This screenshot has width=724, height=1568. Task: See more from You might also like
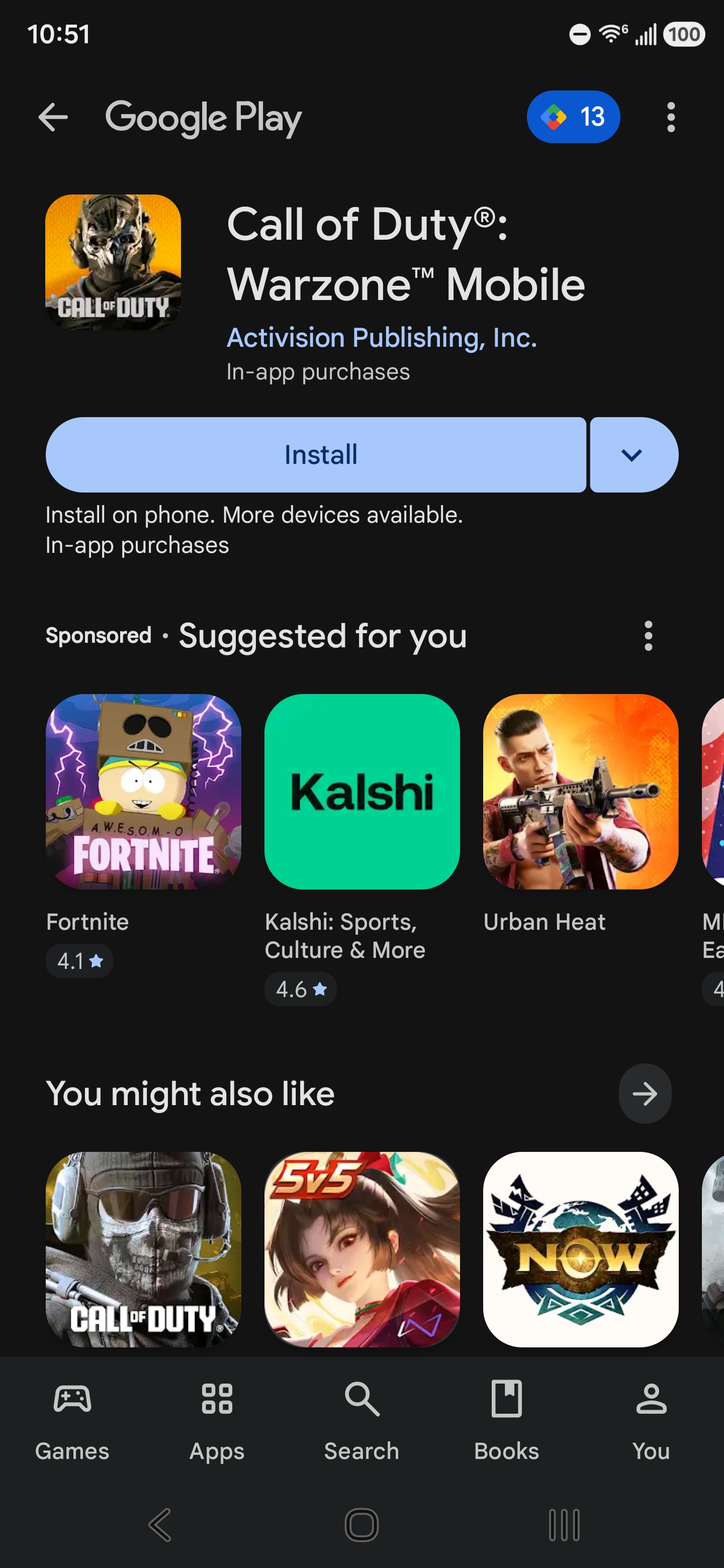(x=645, y=1094)
